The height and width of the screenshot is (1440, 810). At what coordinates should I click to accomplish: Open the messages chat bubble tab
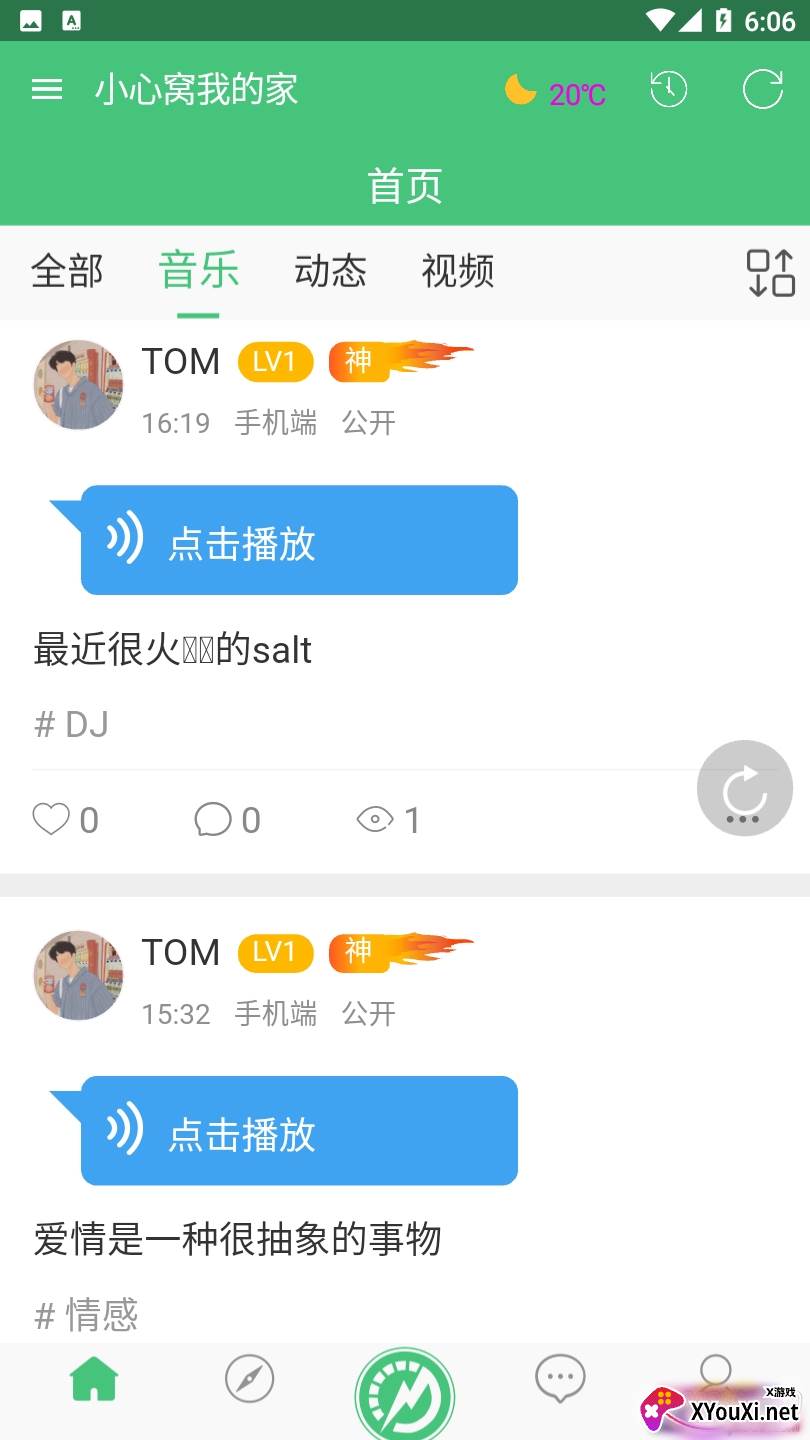tap(559, 1379)
